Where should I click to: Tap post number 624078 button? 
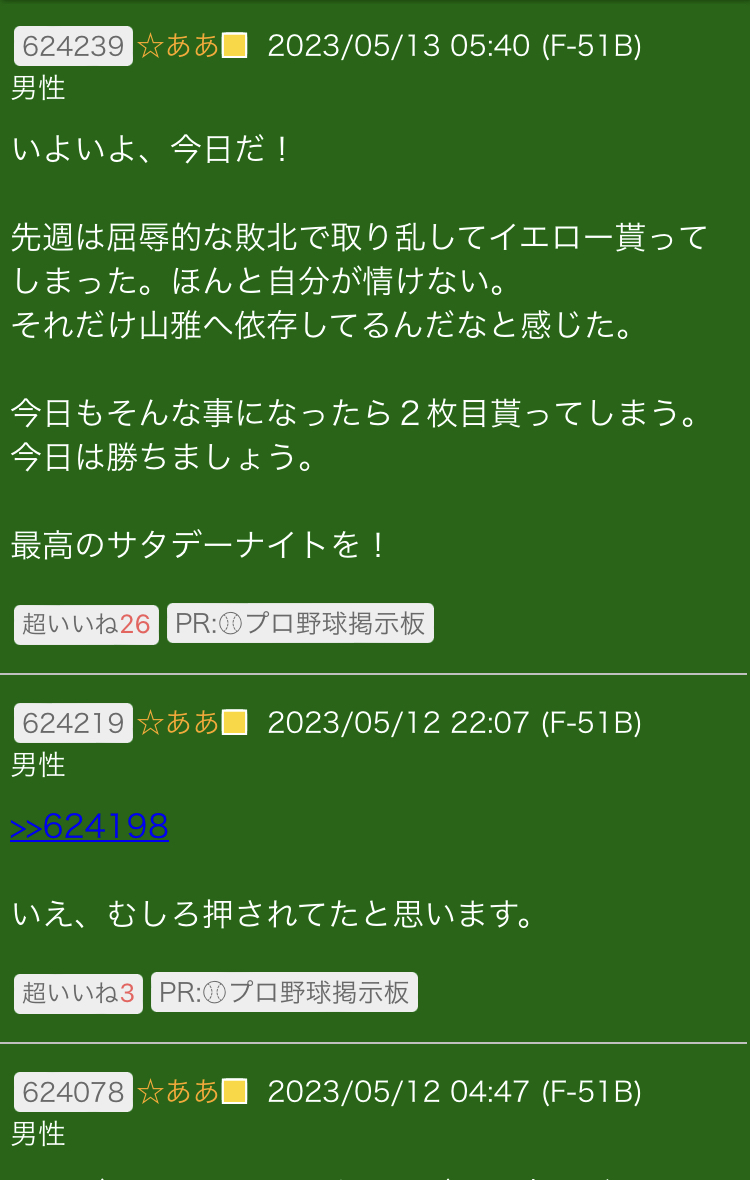tap(73, 1091)
